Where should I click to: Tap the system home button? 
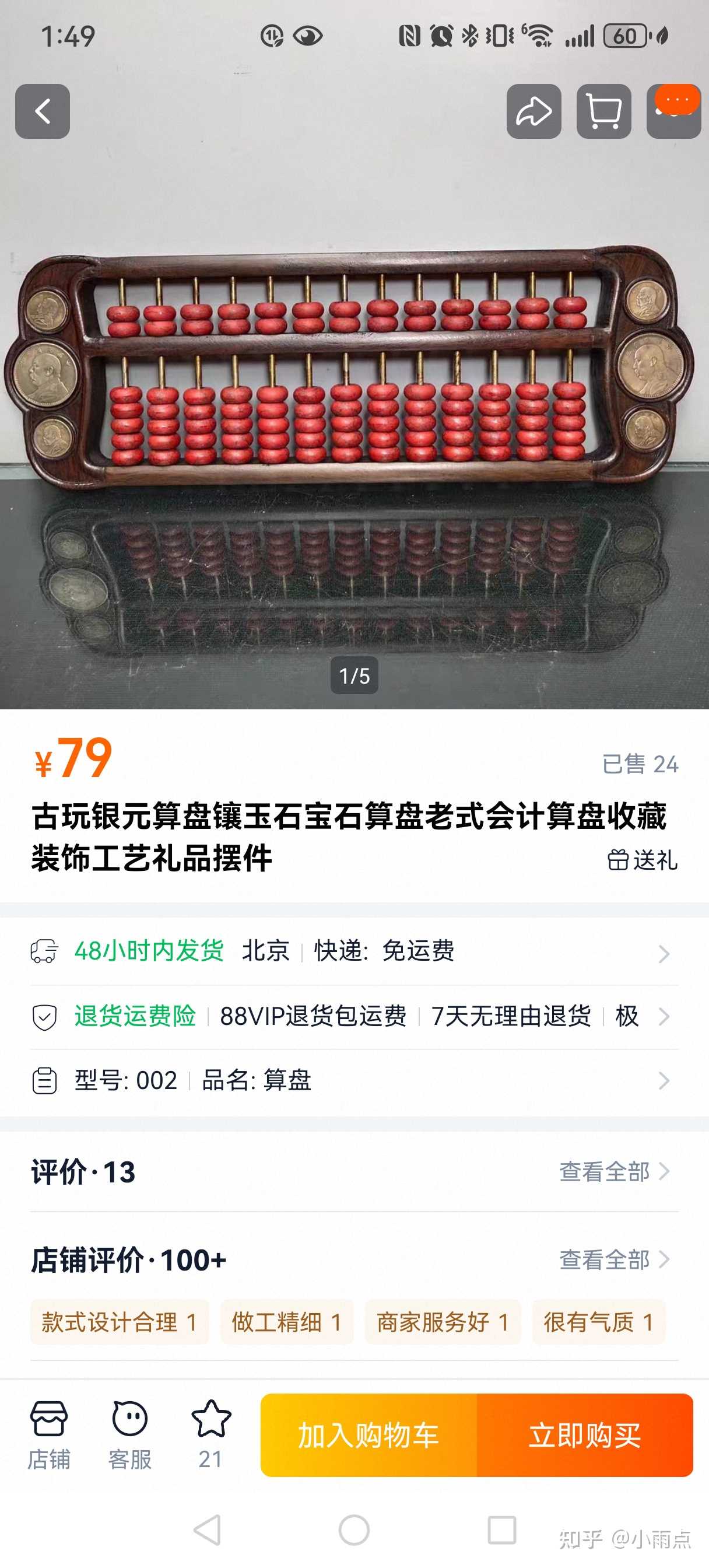click(x=354, y=1529)
